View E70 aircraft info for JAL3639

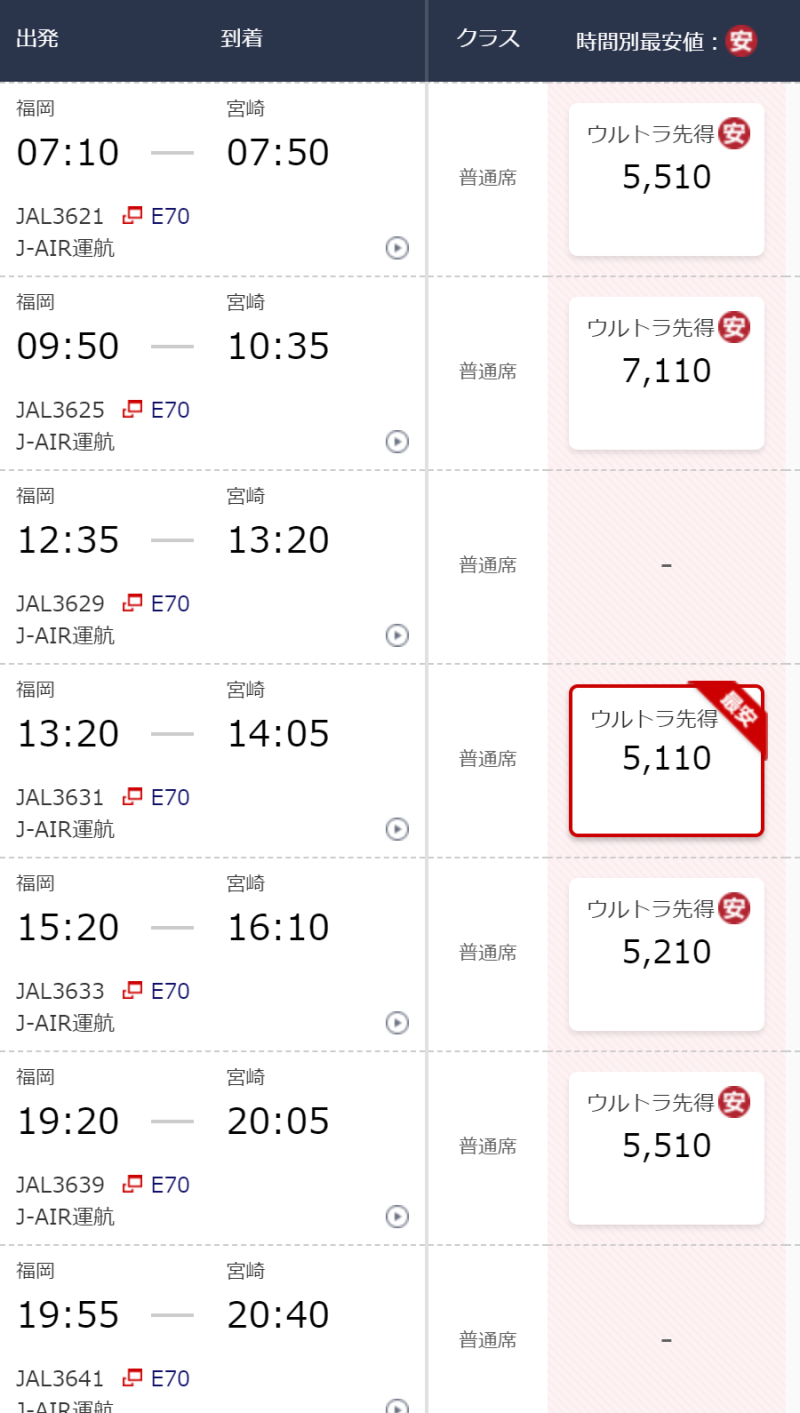click(157, 1185)
